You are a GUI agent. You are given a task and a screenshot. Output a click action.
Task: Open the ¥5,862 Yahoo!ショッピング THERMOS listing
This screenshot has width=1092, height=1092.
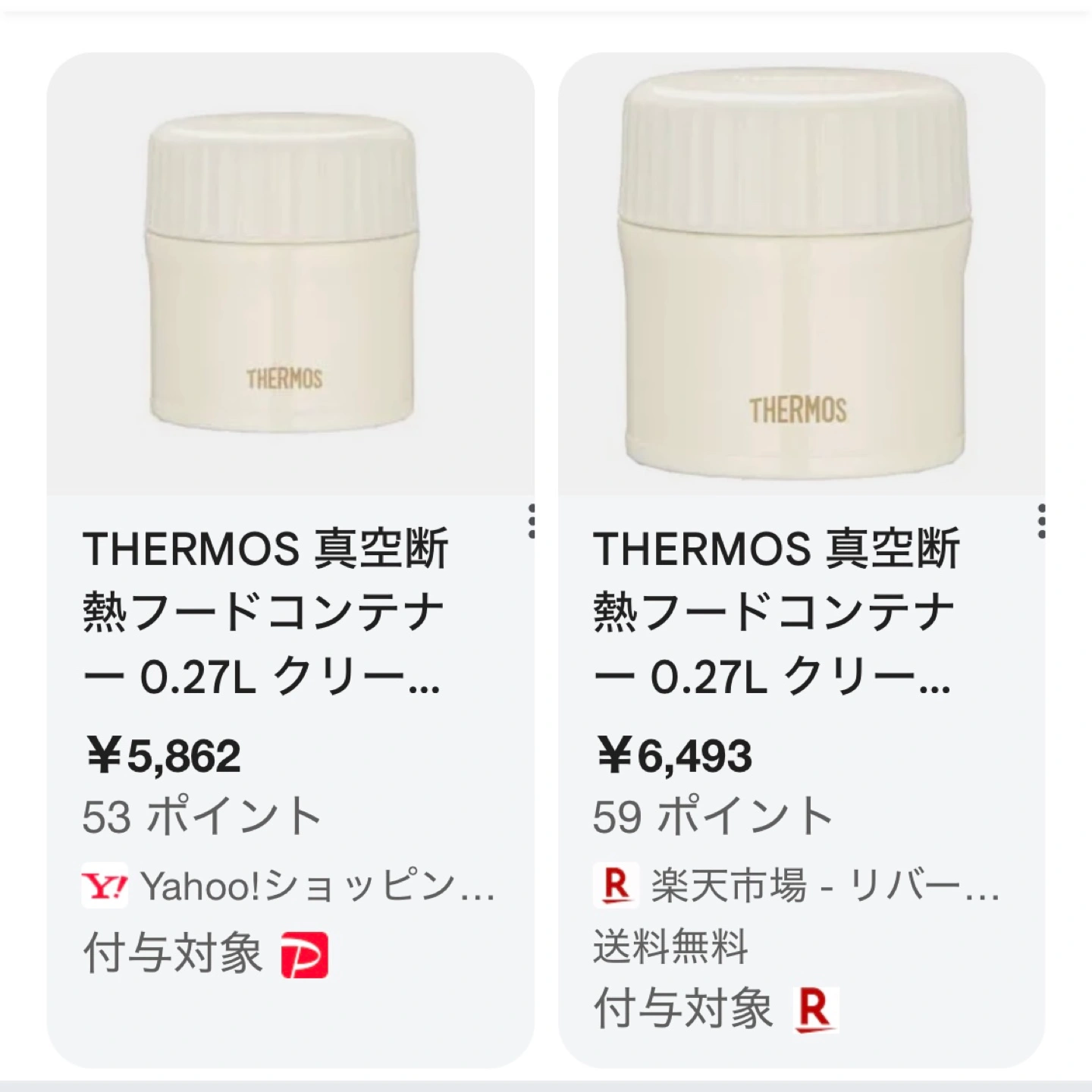(x=265, y=611)
